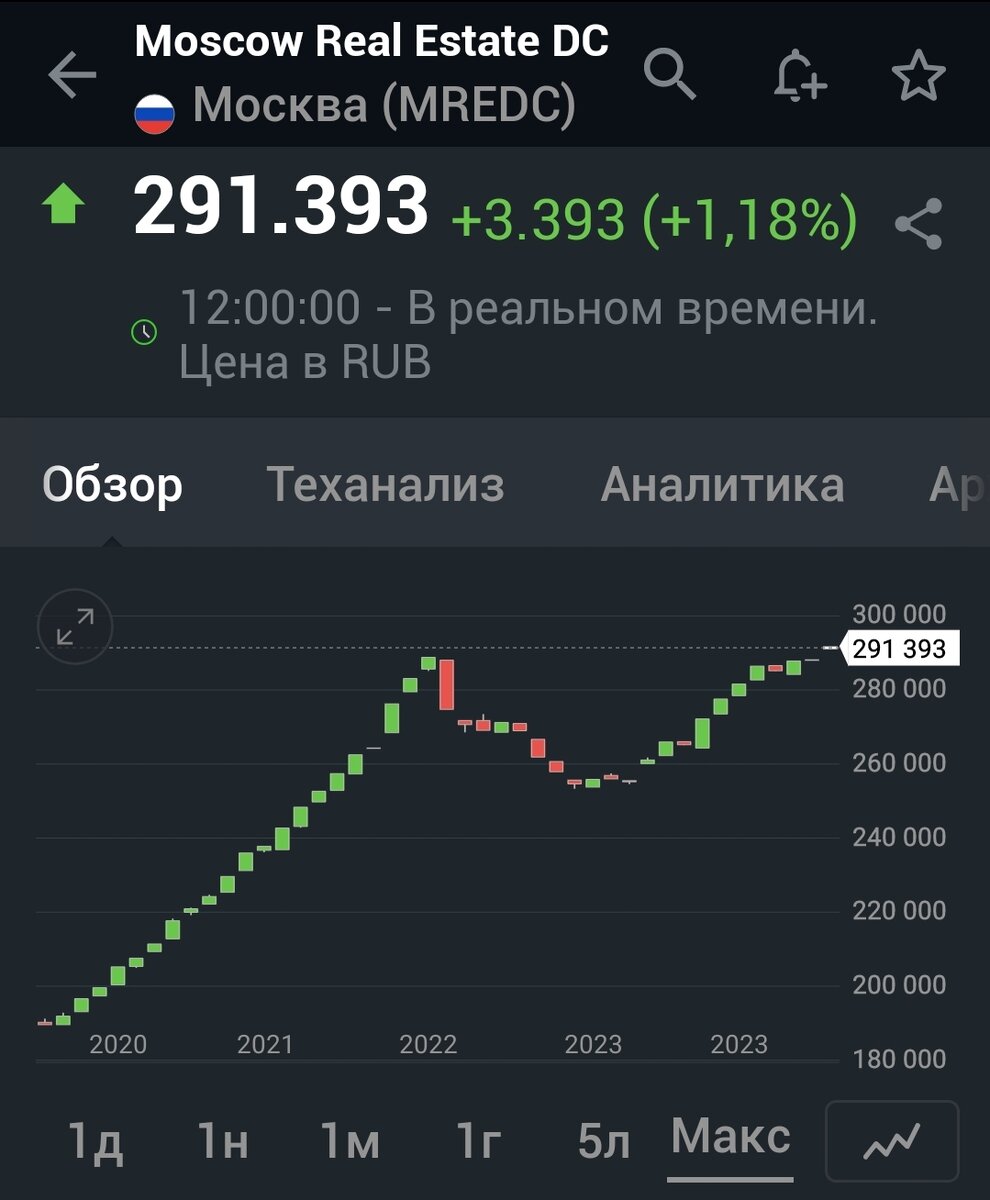The image size is (990, 1200).
Task: Add MREDC to favorites with the star
Action: (x=917, y=75)
